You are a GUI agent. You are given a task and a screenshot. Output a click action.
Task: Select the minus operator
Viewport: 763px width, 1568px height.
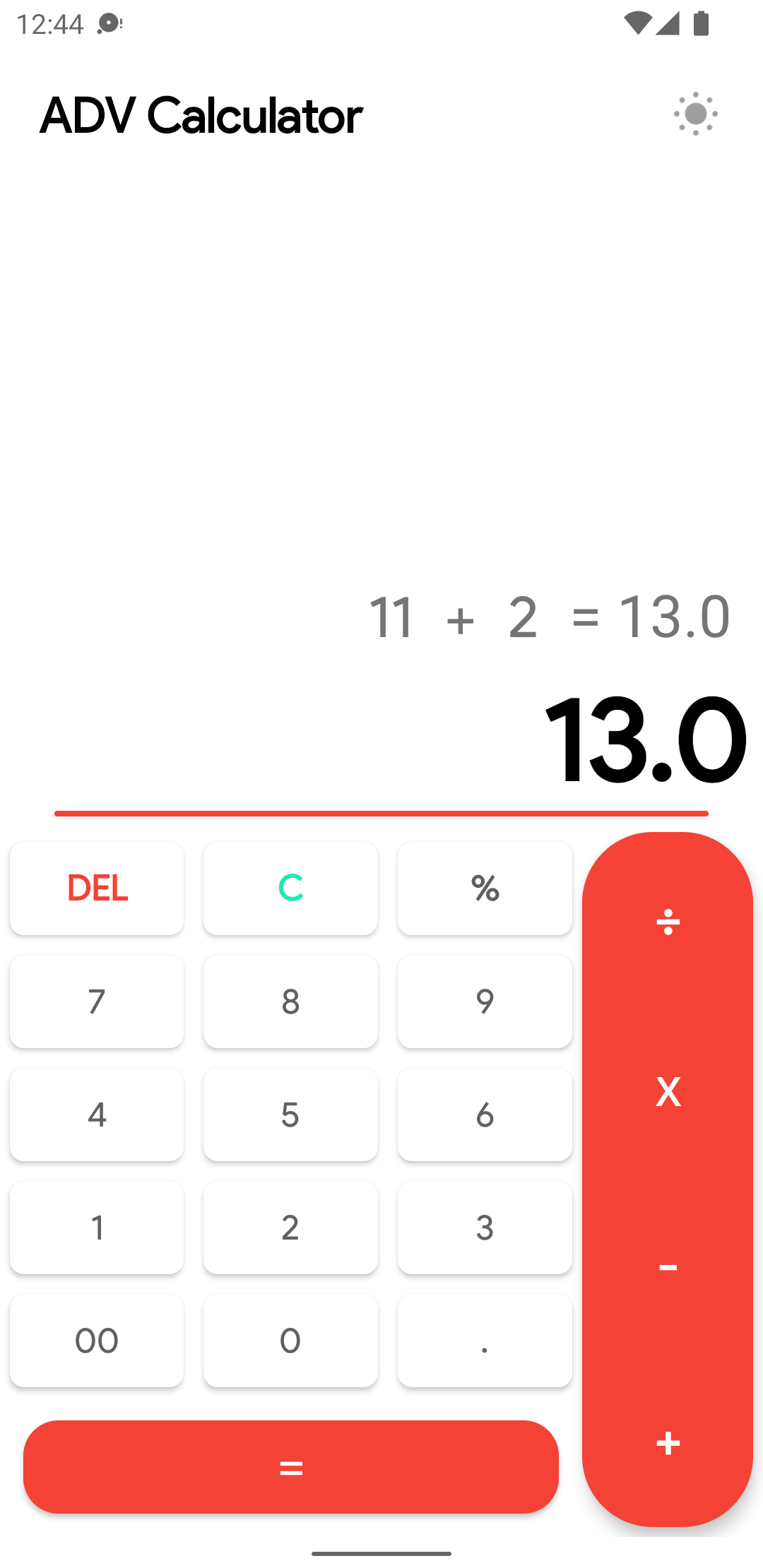coord(668,1268)
